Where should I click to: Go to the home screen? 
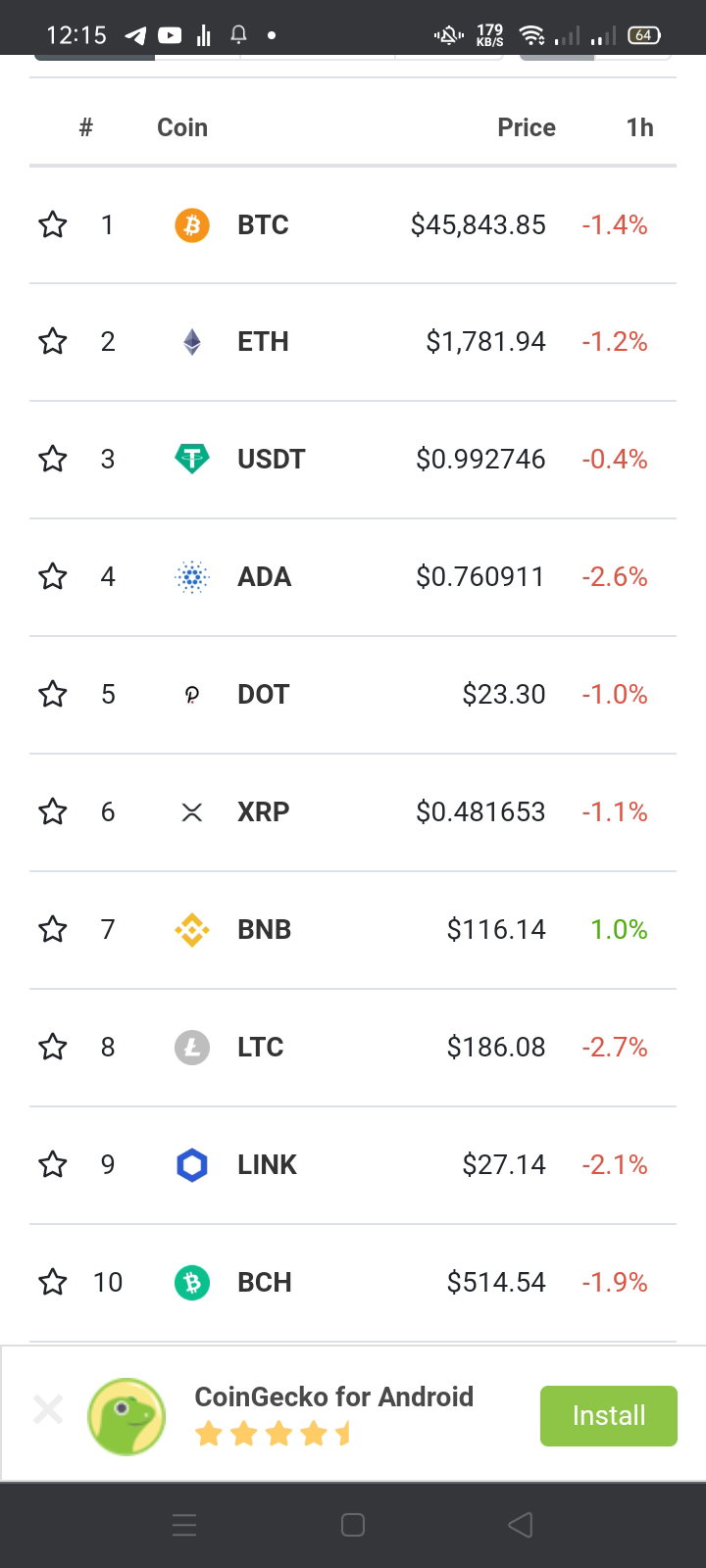click(x=353, y=1525)
